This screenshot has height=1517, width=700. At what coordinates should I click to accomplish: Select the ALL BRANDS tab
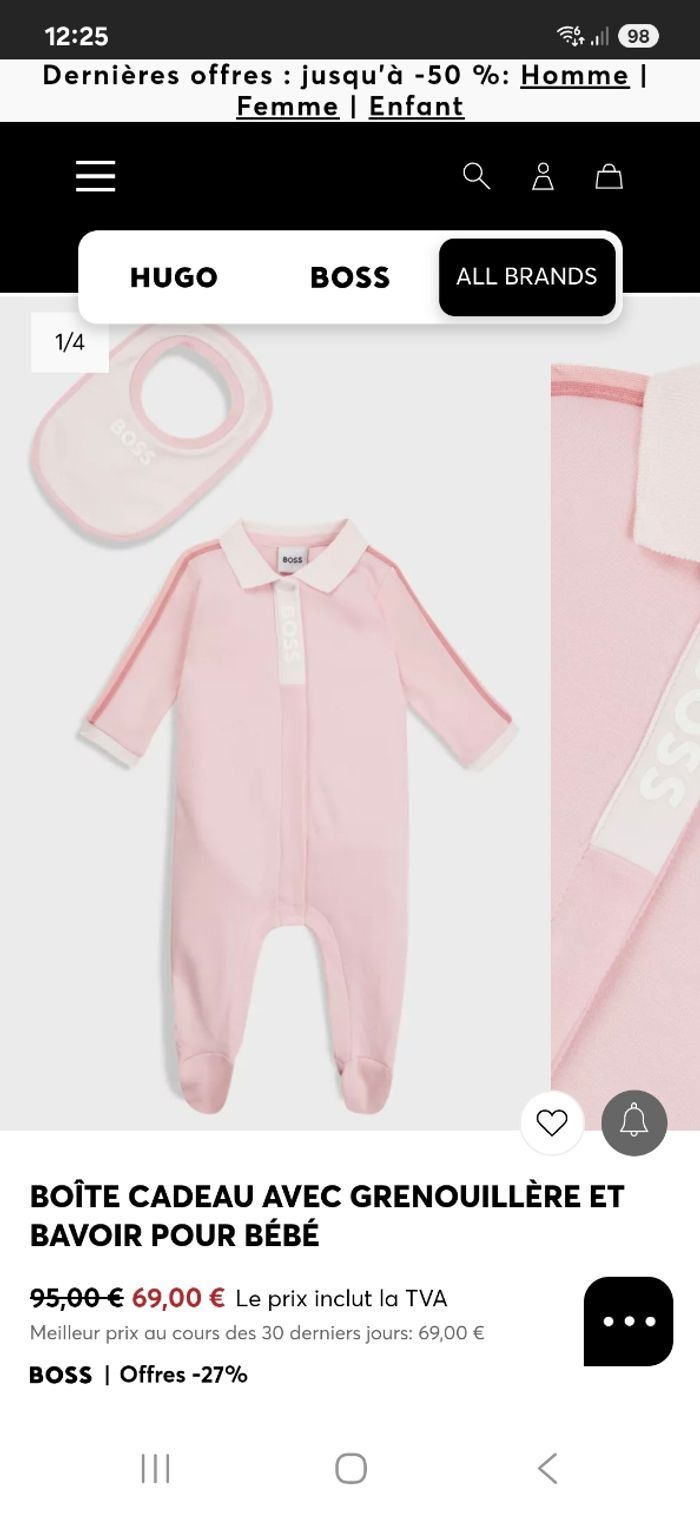pyautogui.click(x=526, y=277)
